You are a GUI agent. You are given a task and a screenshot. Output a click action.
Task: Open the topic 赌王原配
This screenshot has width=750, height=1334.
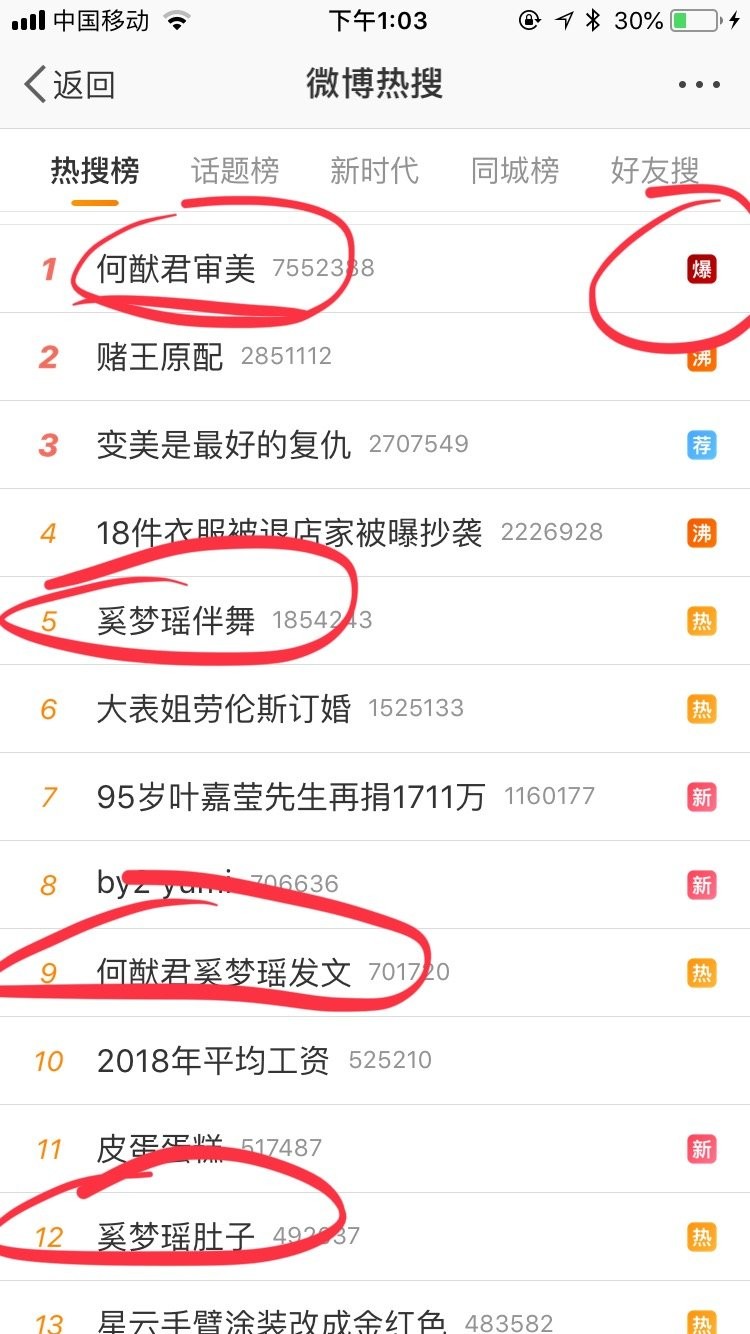pyautogui.click(x=160, y=357)
